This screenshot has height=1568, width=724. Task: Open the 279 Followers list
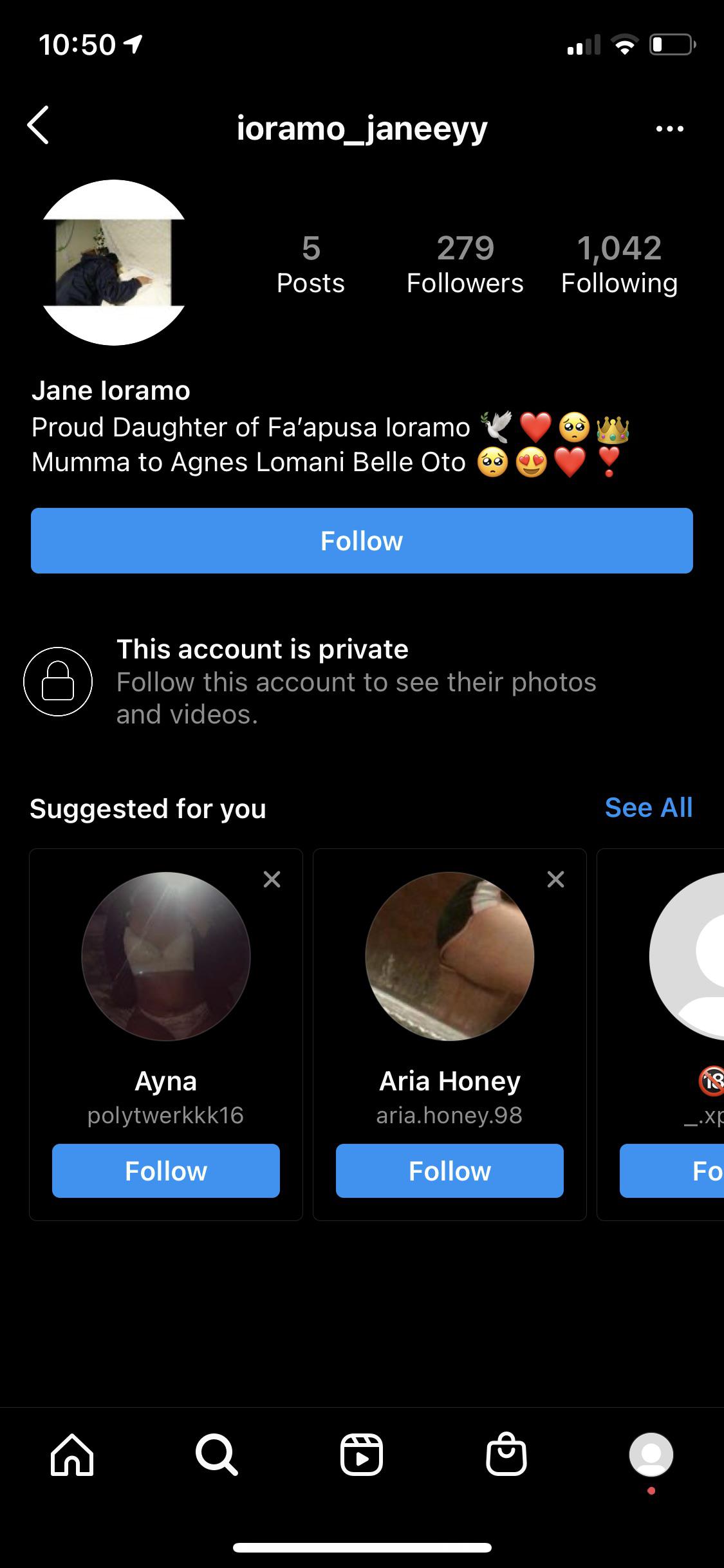click(465, 264)
